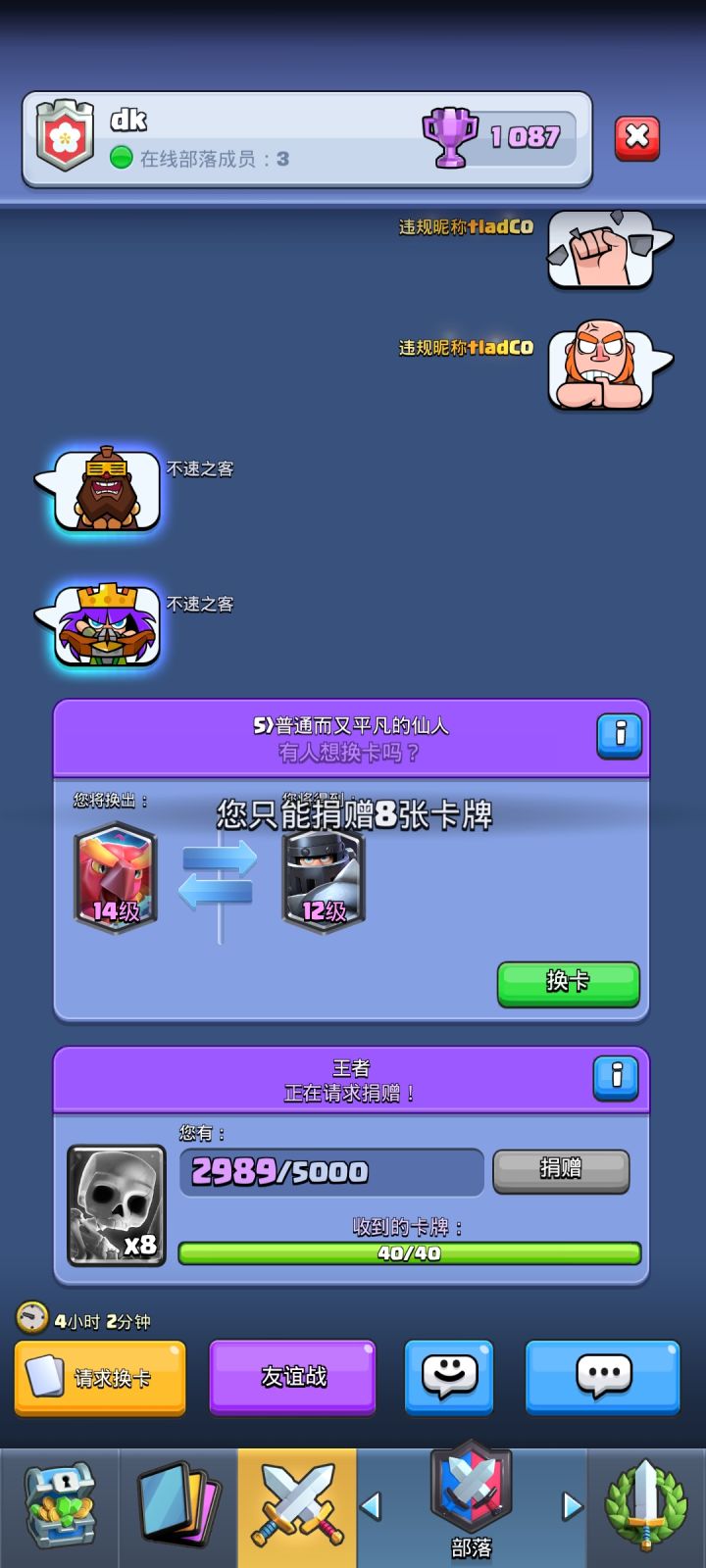Open the 友谊战 friendly battle menu
Screen dimensions: 706x1568
291,1377
